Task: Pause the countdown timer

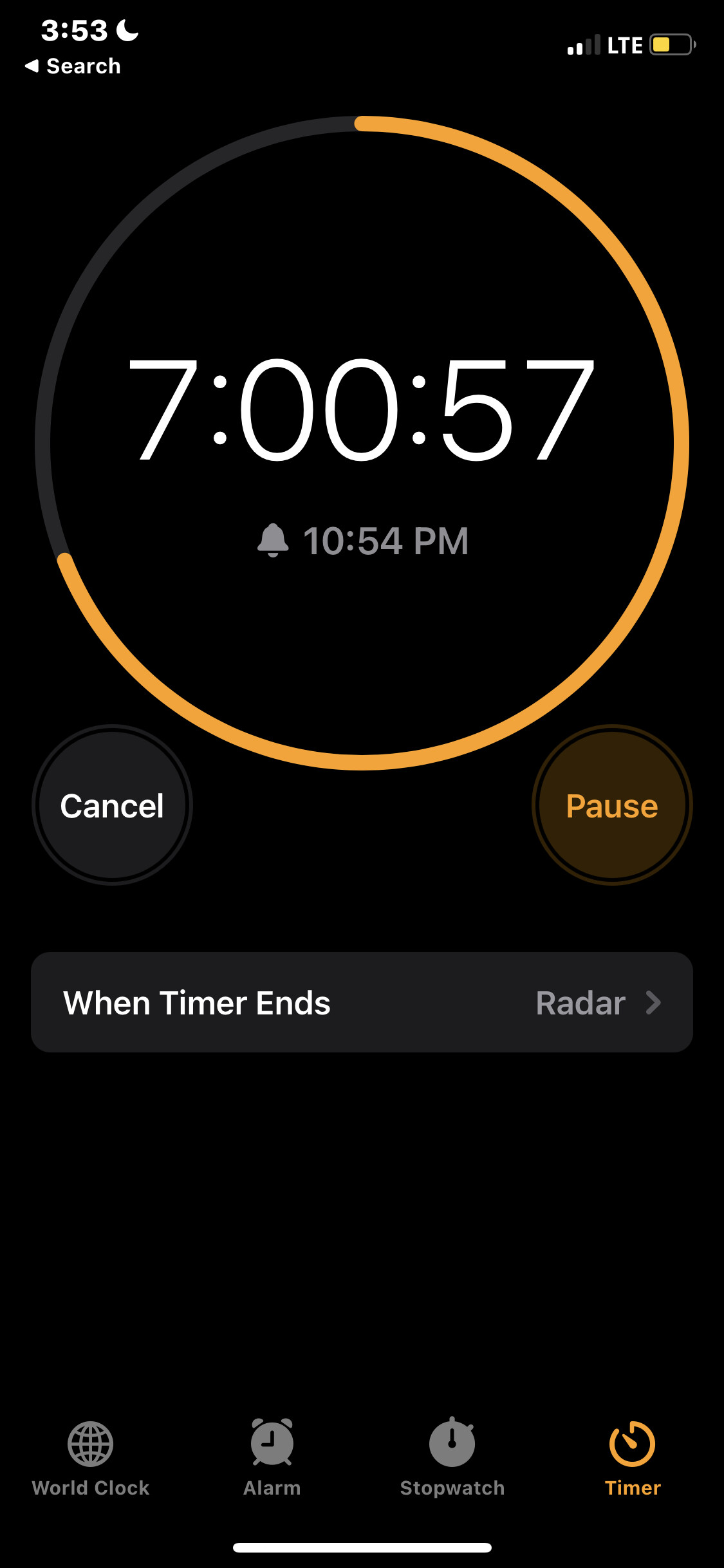Action: coord(612,805)
